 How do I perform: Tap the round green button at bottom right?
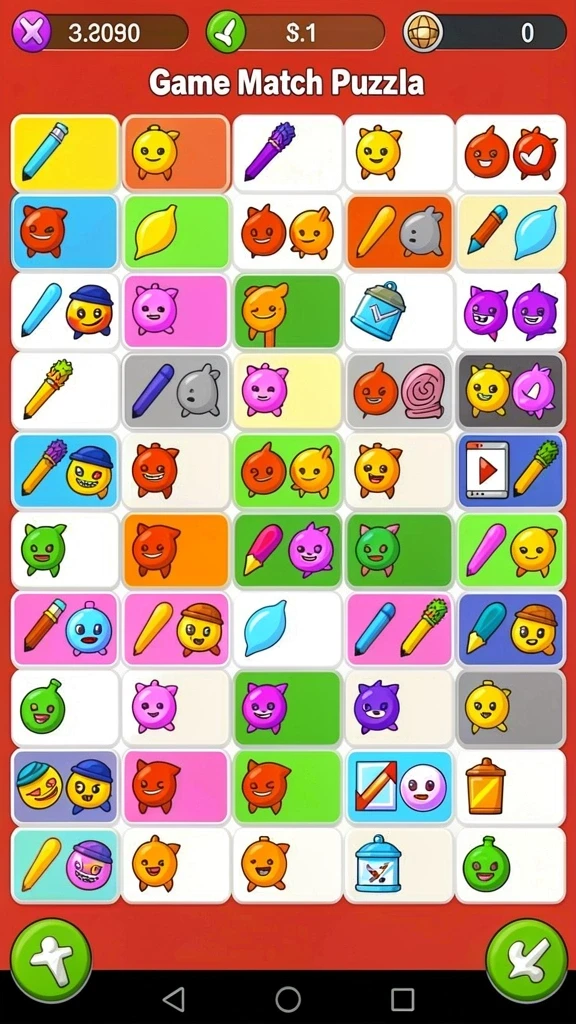pos(526,961)
